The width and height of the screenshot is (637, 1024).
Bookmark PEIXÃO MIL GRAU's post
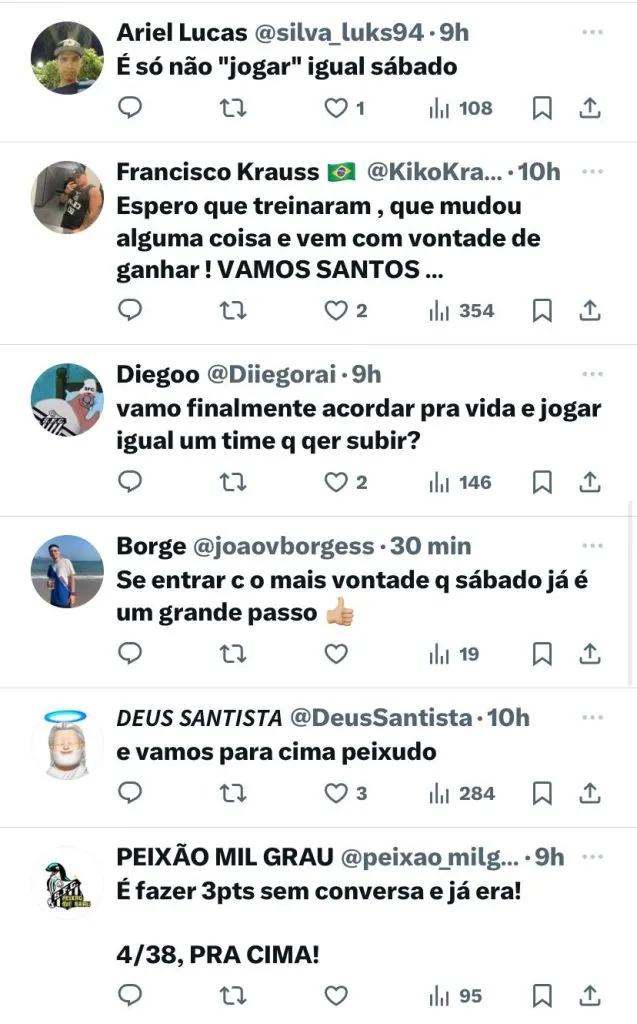pyautogui.click(x=542, y=996)
